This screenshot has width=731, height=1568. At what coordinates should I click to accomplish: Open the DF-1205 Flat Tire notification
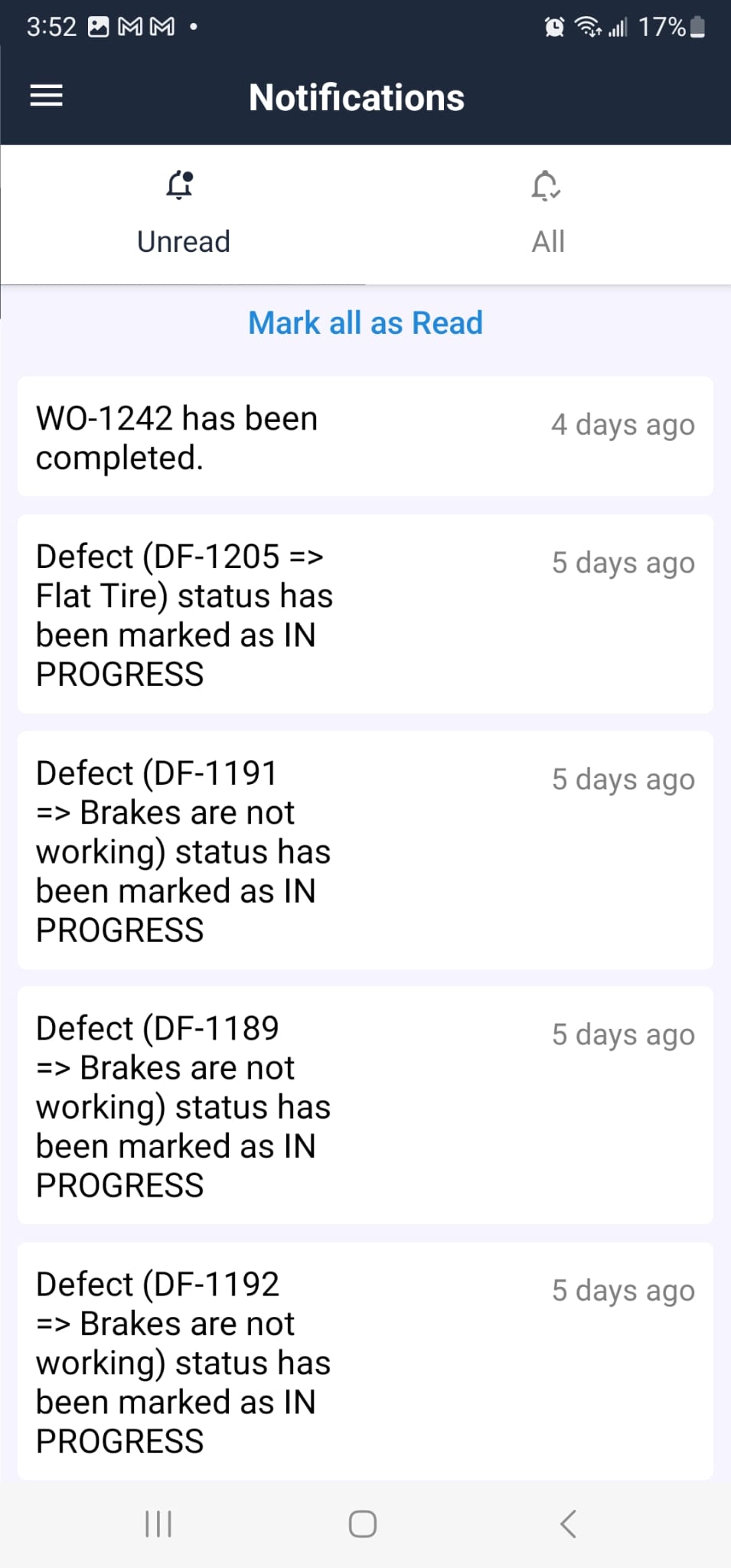pos(365,615)
